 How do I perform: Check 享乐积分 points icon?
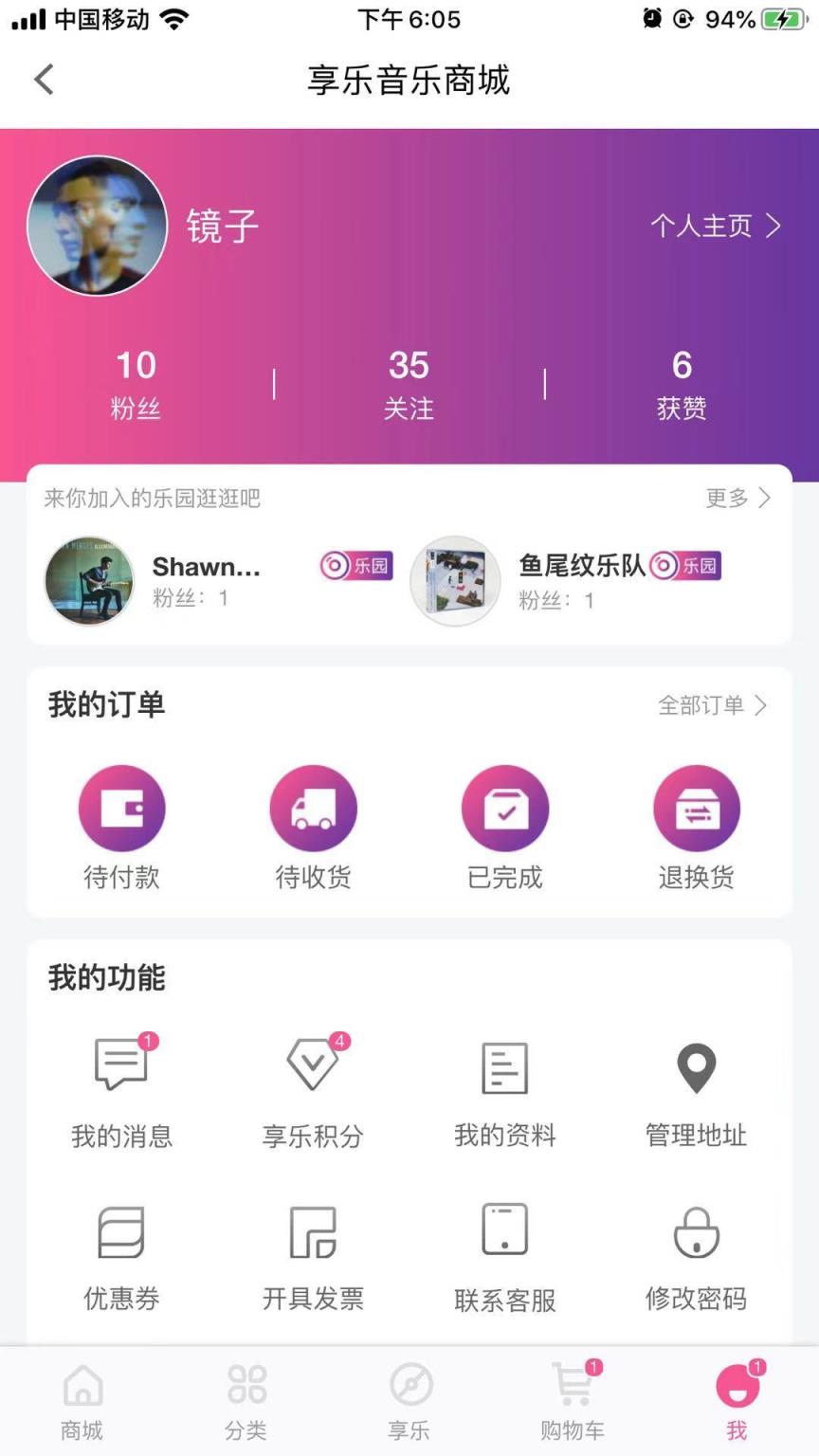coord(314,1066)
